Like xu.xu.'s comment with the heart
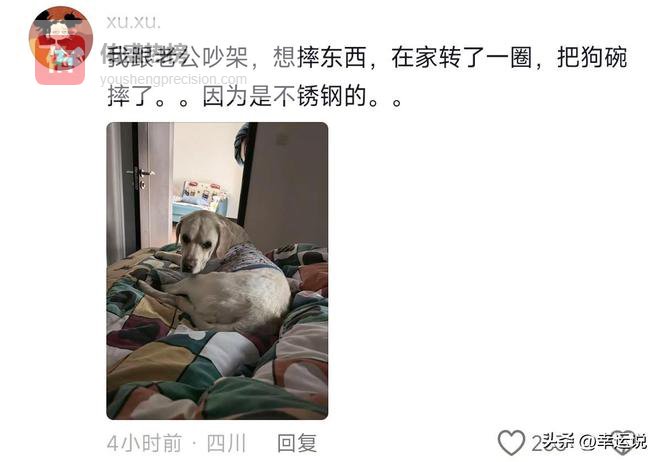 [511, 442]
